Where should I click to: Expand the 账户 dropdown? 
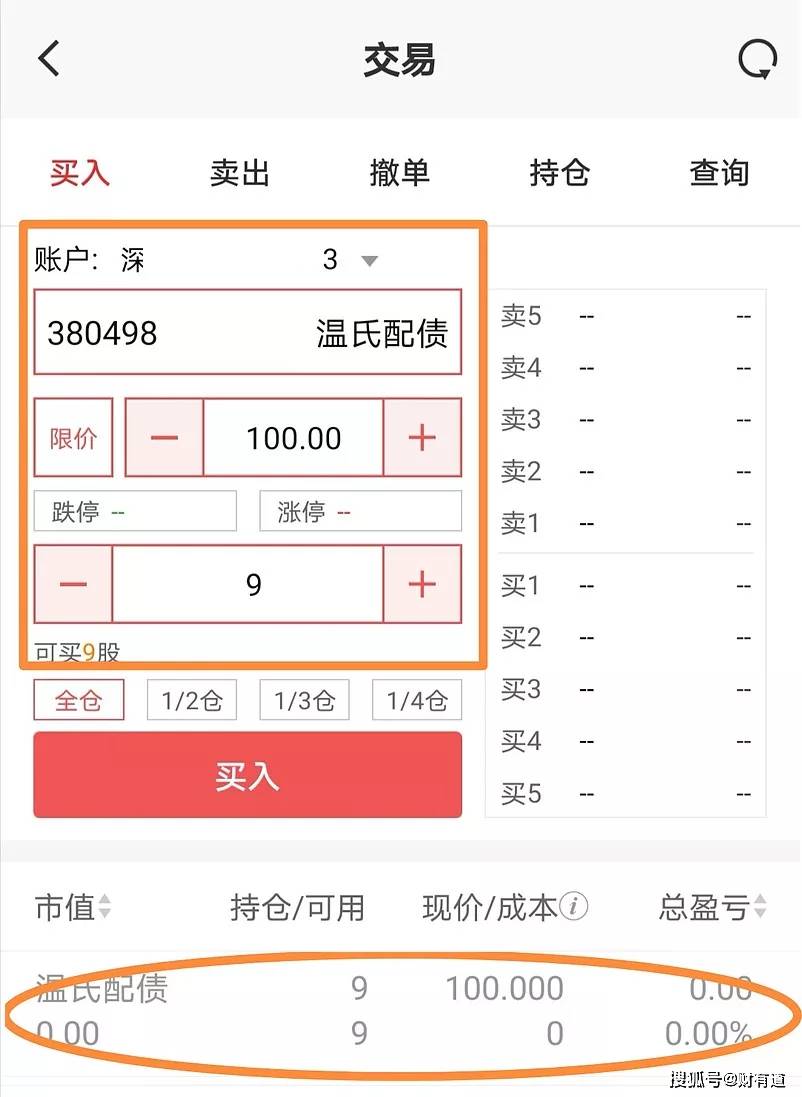368,261
